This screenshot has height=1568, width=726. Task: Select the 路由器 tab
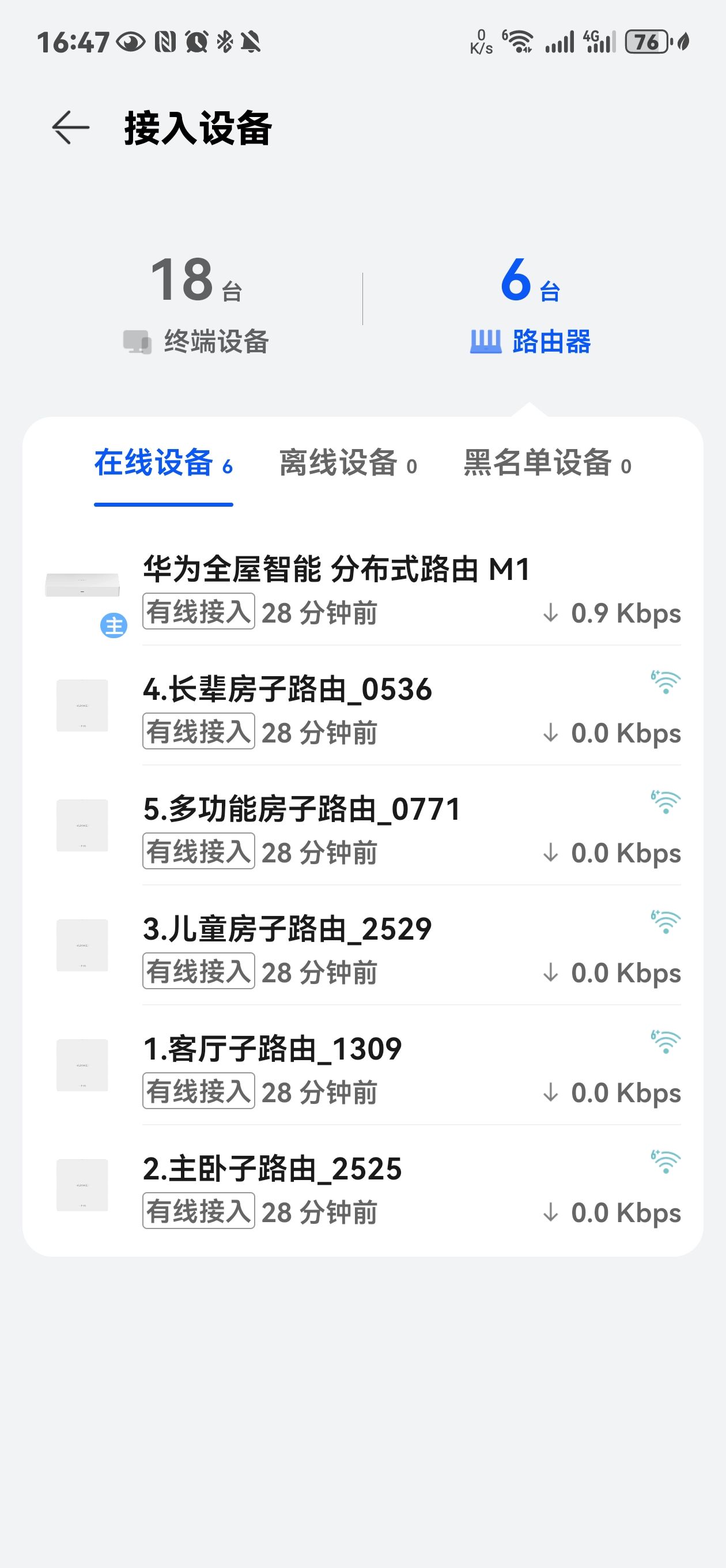[x=530, y=304]
